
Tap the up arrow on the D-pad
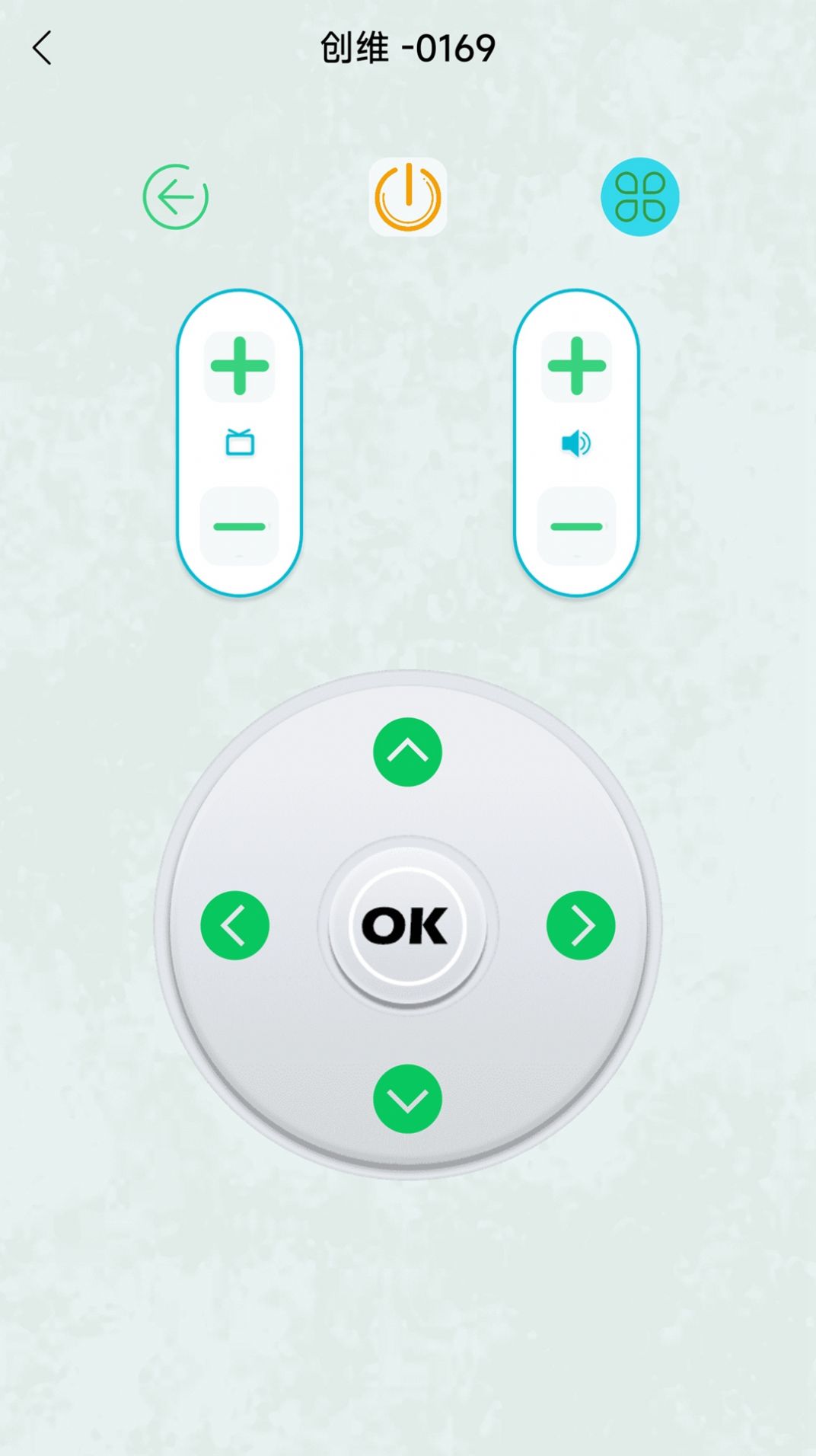[408, 752]
